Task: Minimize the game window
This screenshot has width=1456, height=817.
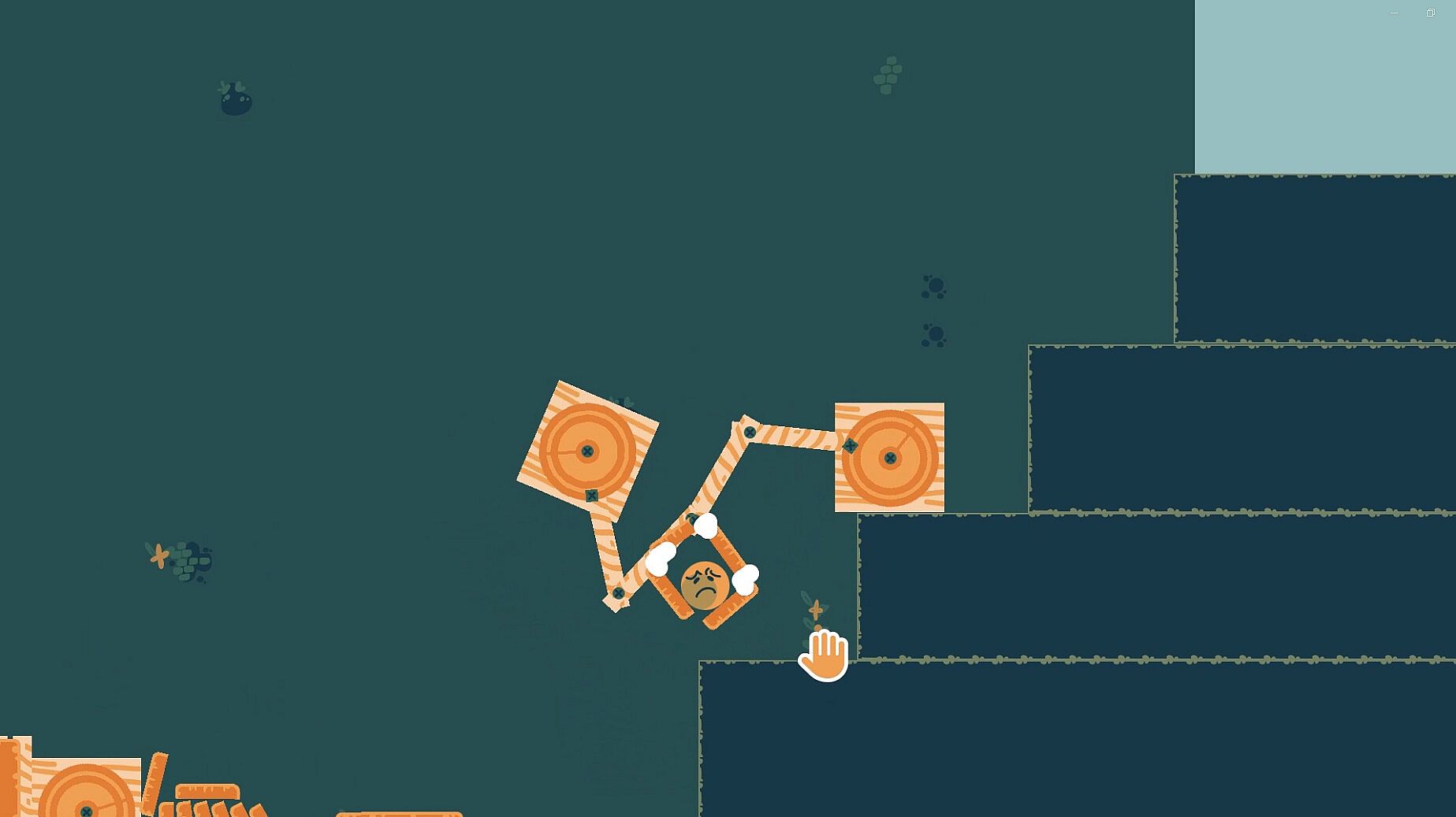Action: tap(1394, 13)
